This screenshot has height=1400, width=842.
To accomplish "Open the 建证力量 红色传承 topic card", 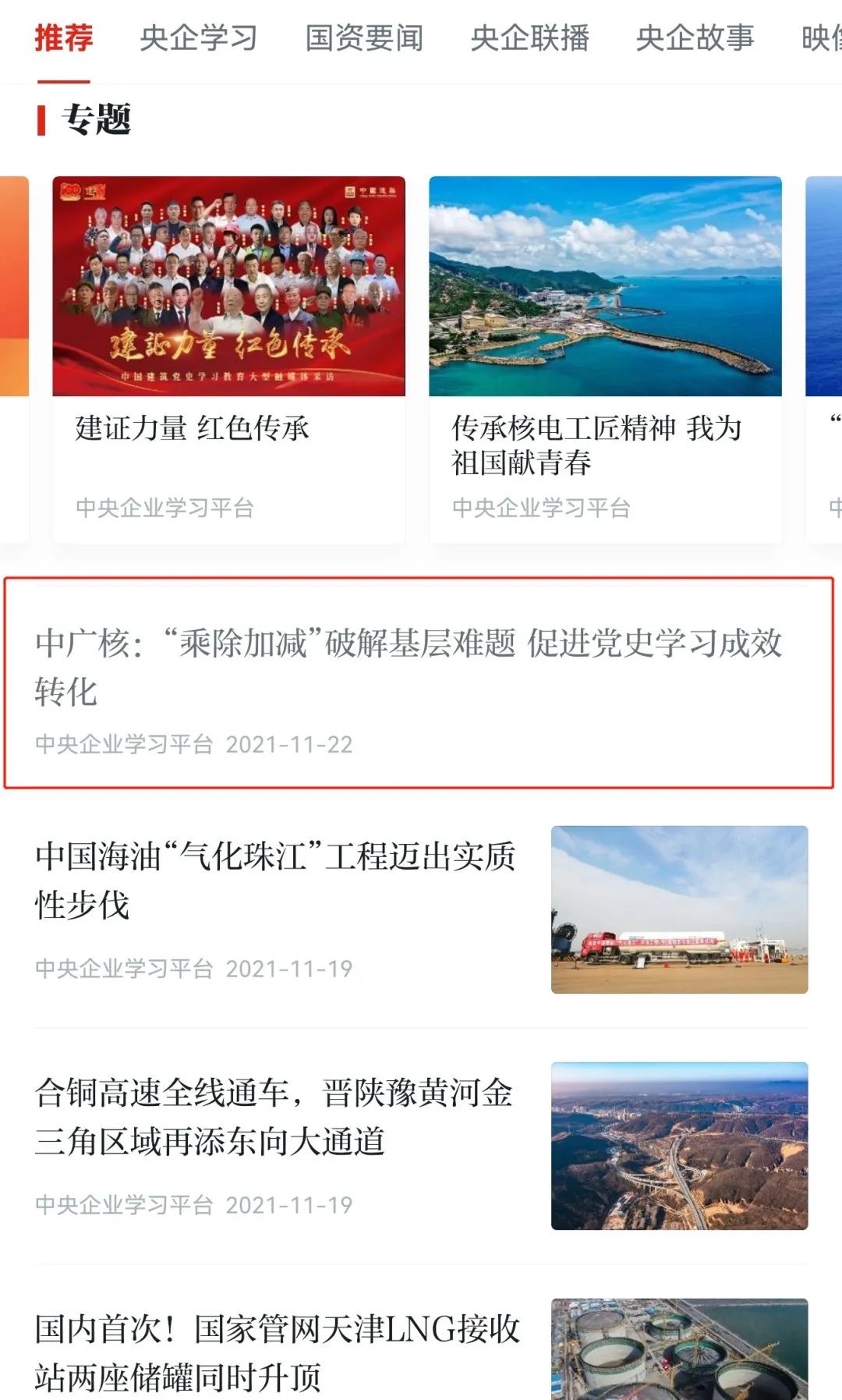I will [228, 359].
